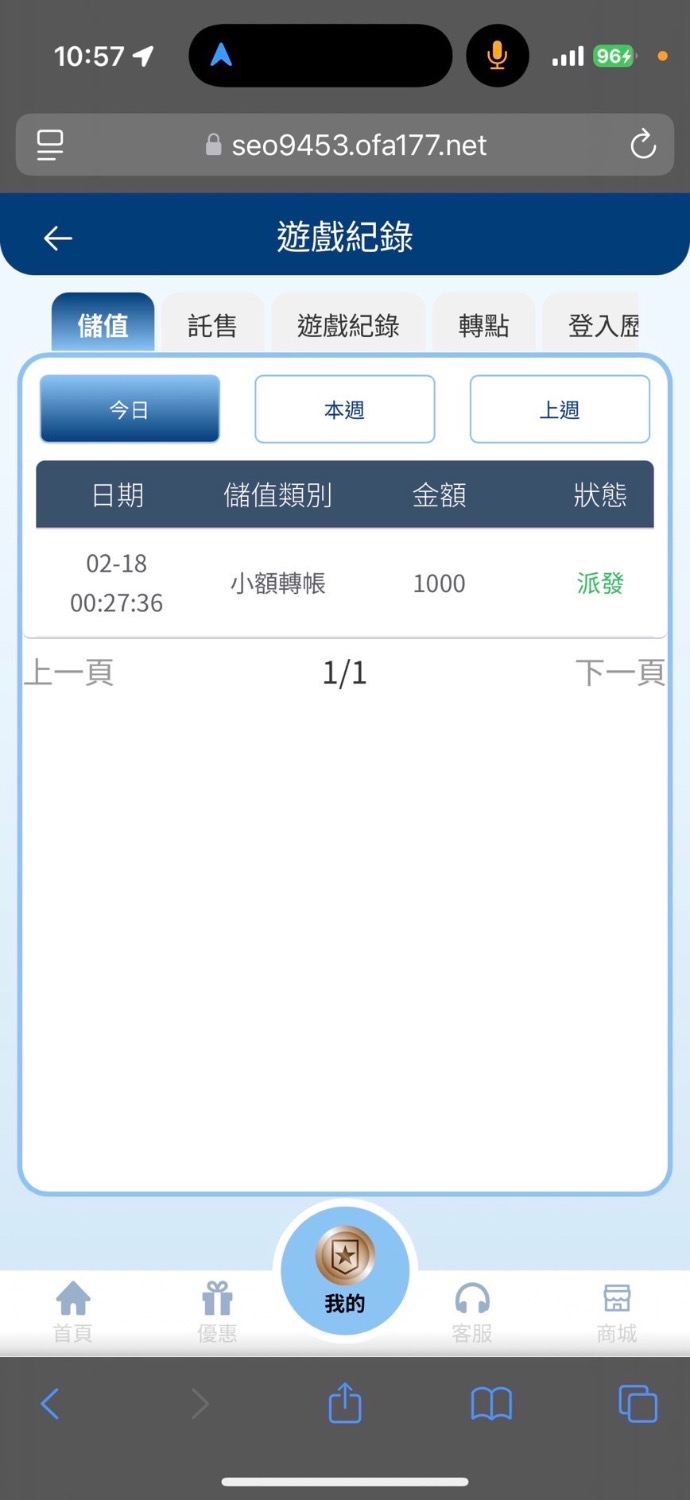The height and width of the screenshot is (1500, 690).
Task: Show records for 本週
Action: 344,409
